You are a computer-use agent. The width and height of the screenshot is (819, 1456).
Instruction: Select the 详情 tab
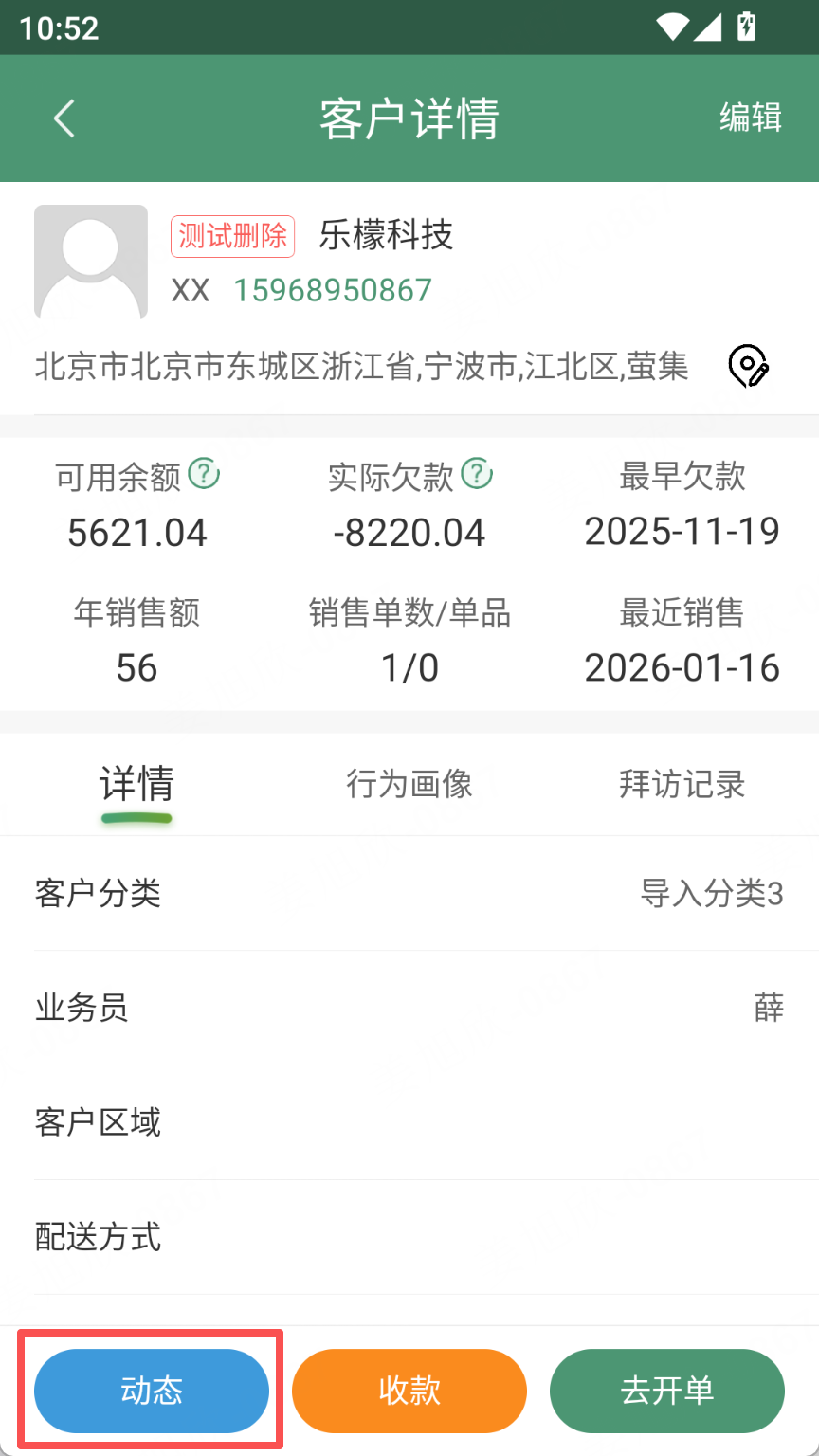[136, 785]
